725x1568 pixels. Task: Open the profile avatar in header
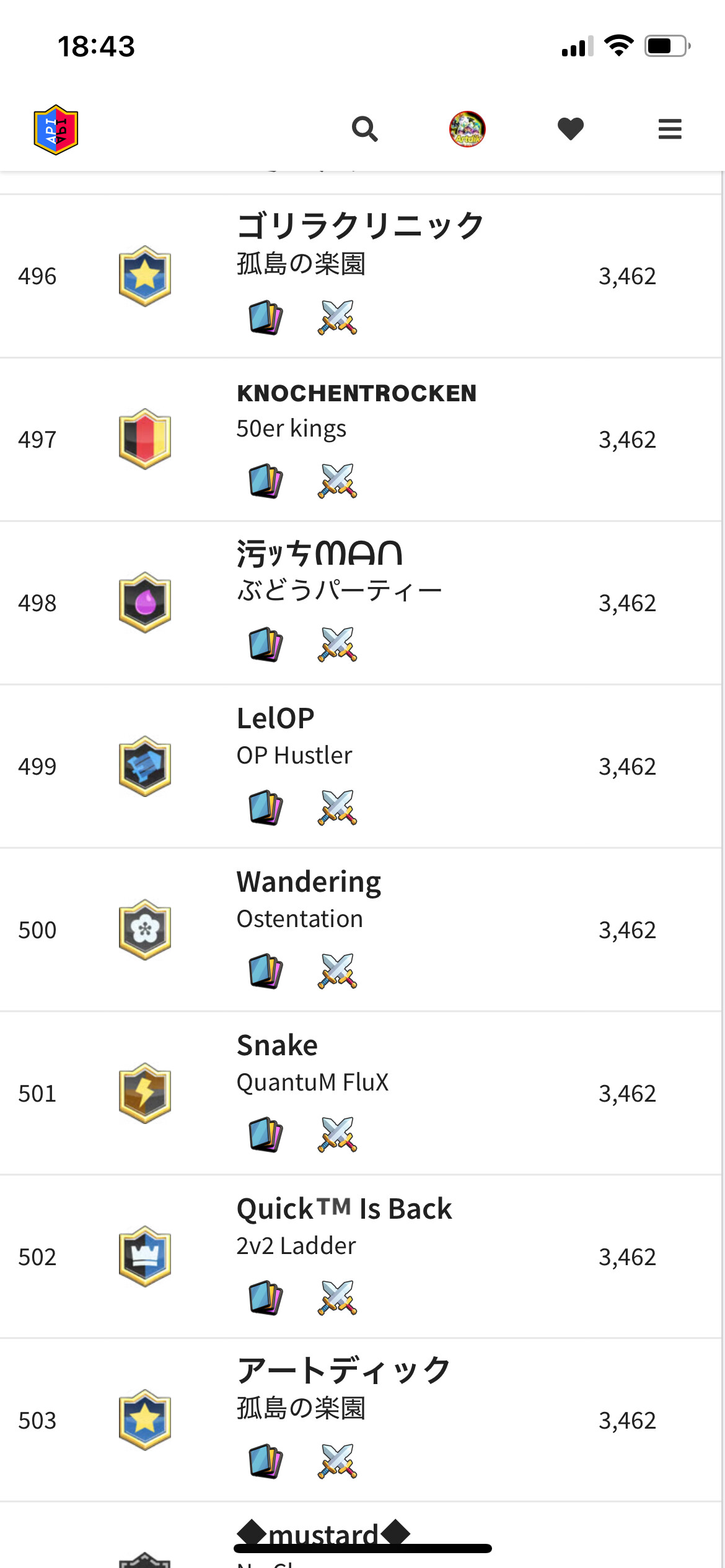tap(467, 129)
